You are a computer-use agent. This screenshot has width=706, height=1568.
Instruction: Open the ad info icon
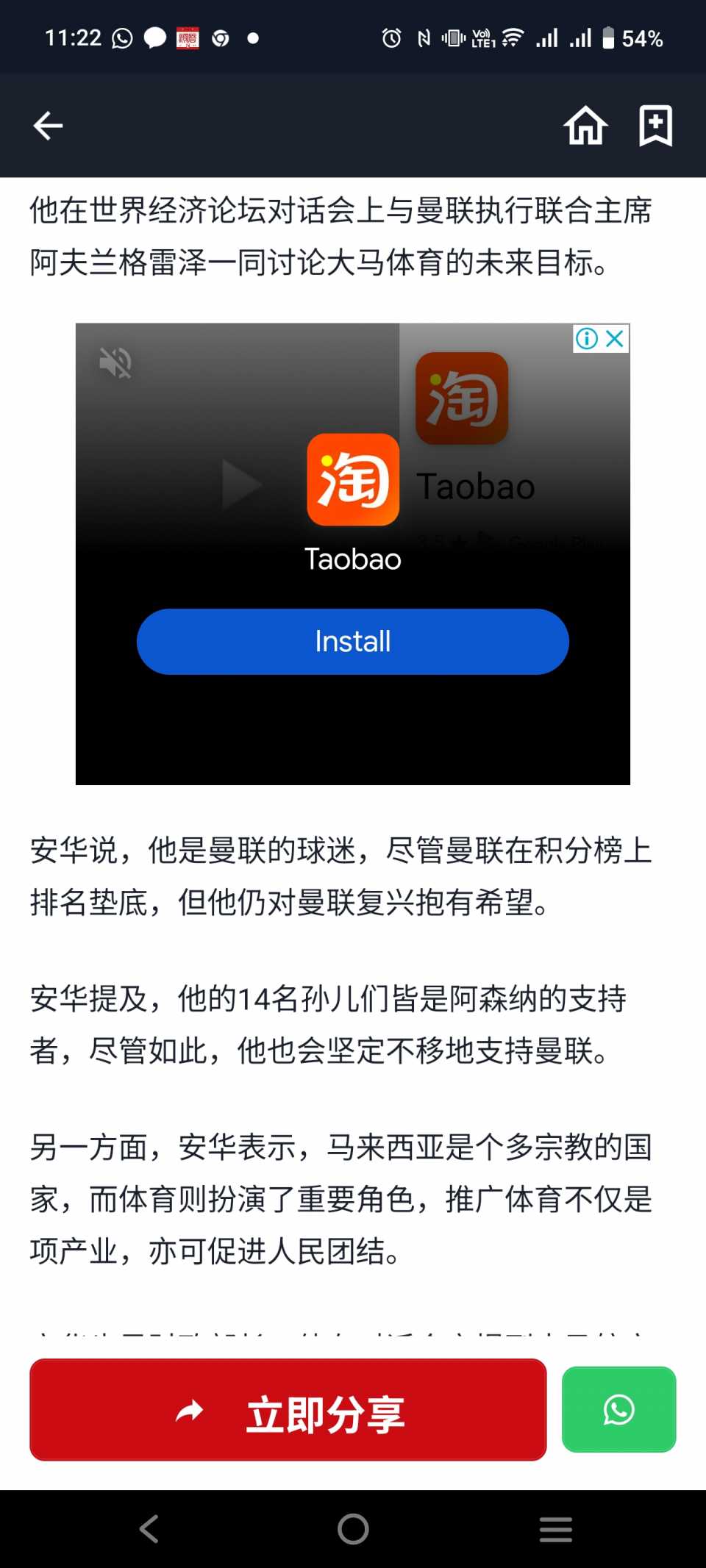(x=587, y=338)
